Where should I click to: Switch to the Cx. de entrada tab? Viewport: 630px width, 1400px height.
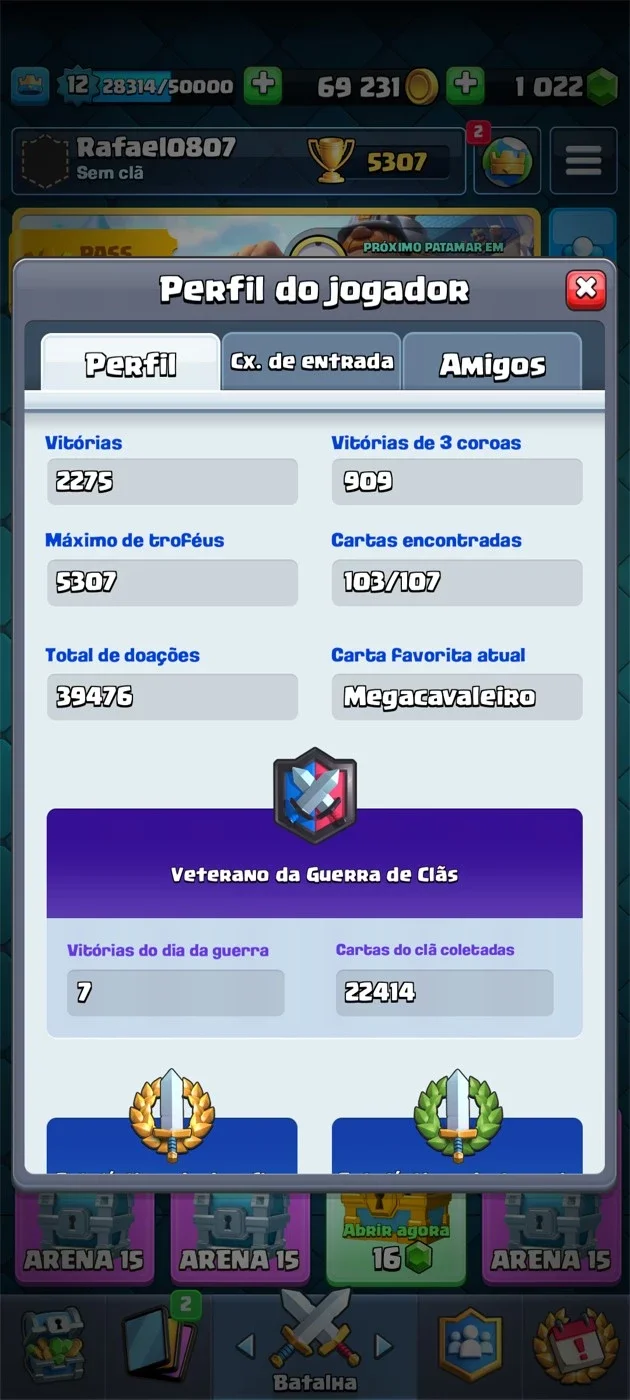click(x=311, y=361)
